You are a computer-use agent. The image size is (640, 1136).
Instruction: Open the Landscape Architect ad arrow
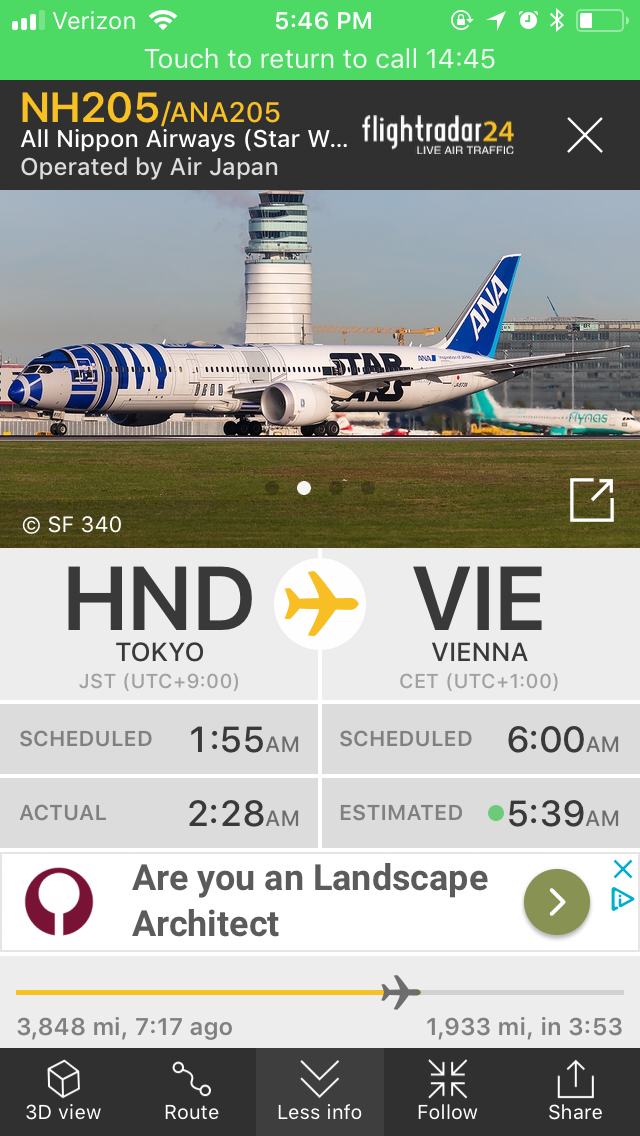(556, 902)
